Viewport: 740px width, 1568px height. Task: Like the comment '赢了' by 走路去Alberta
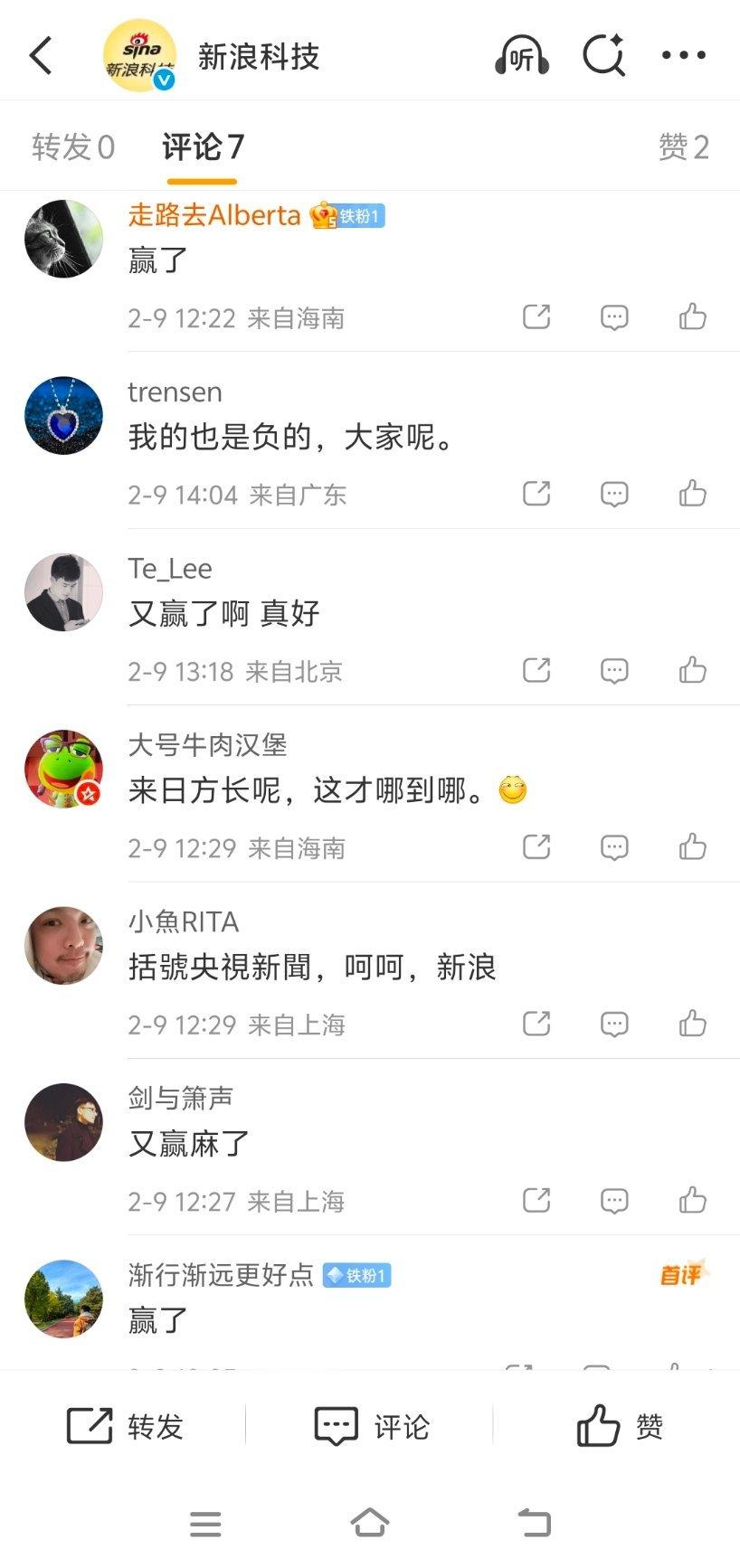pyautogui.click(x=692, y=316)
